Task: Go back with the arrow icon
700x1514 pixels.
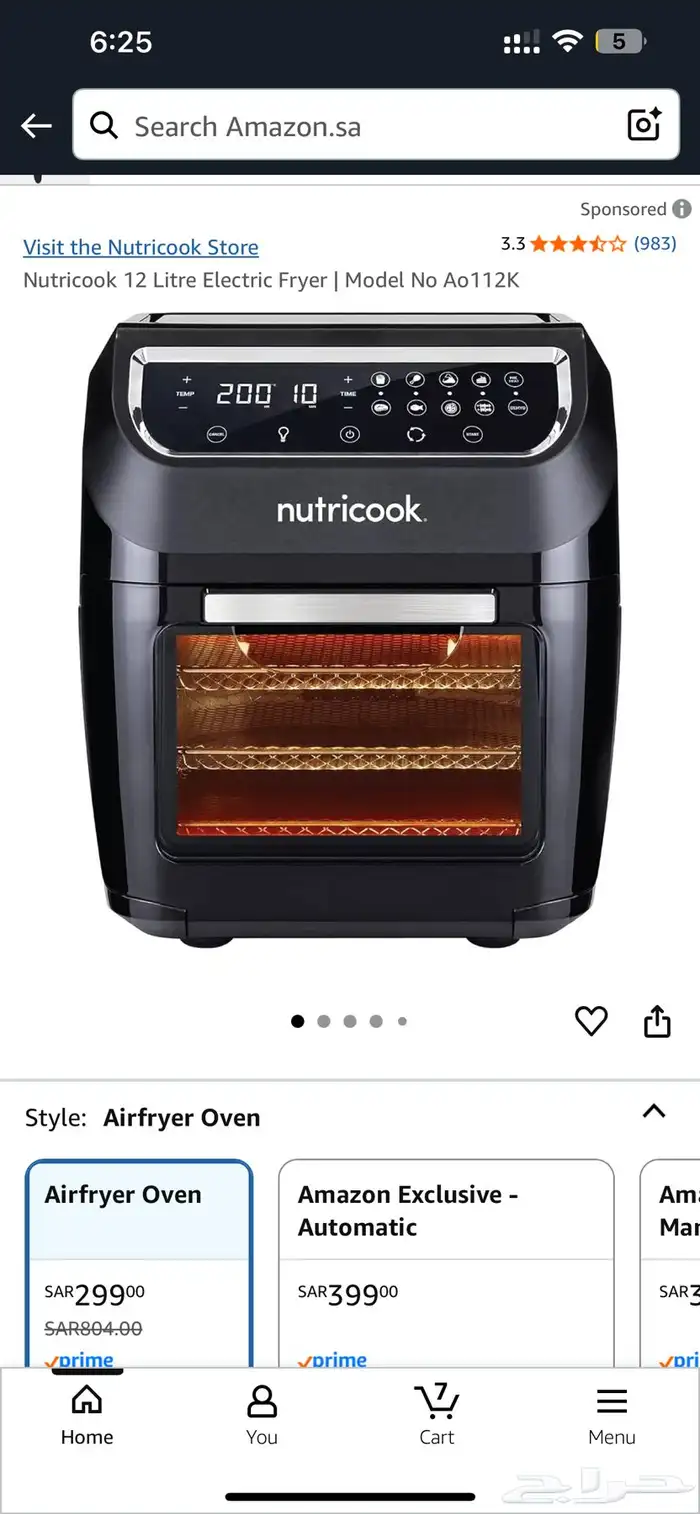Action: click(x=36, y=126)
